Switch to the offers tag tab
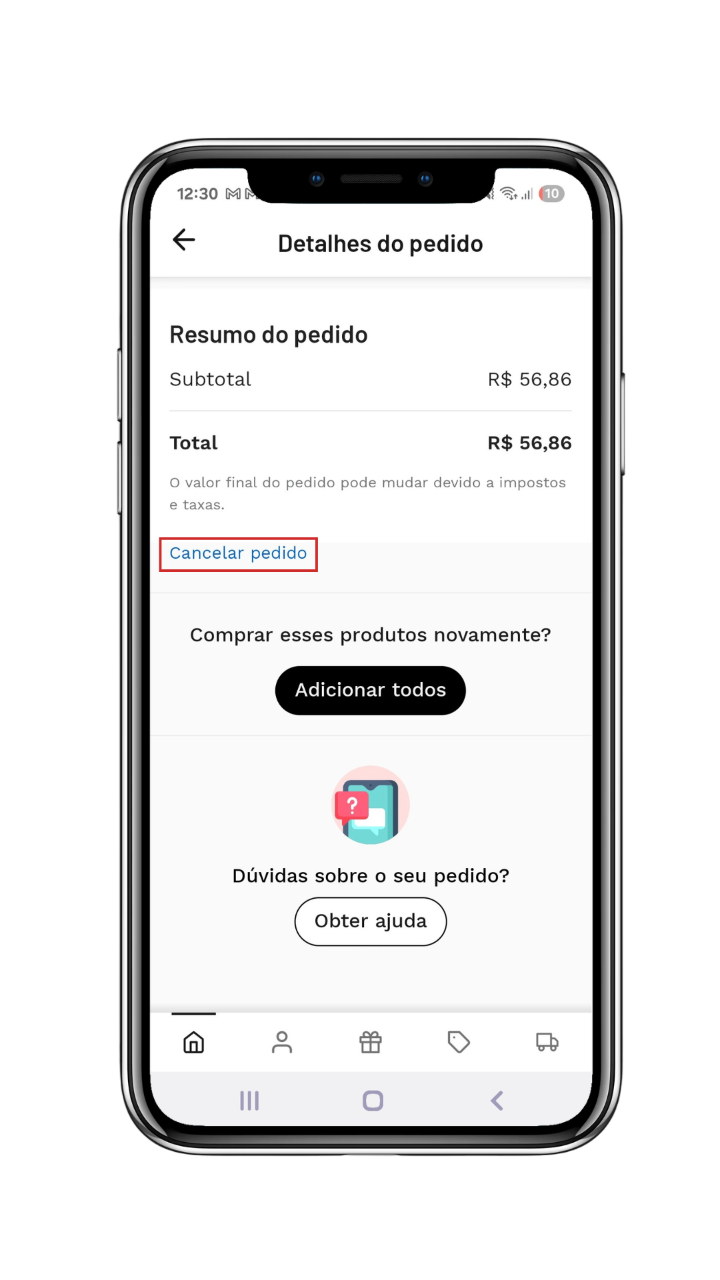This screenshot has height=1280, width=720. (459, 1042)
